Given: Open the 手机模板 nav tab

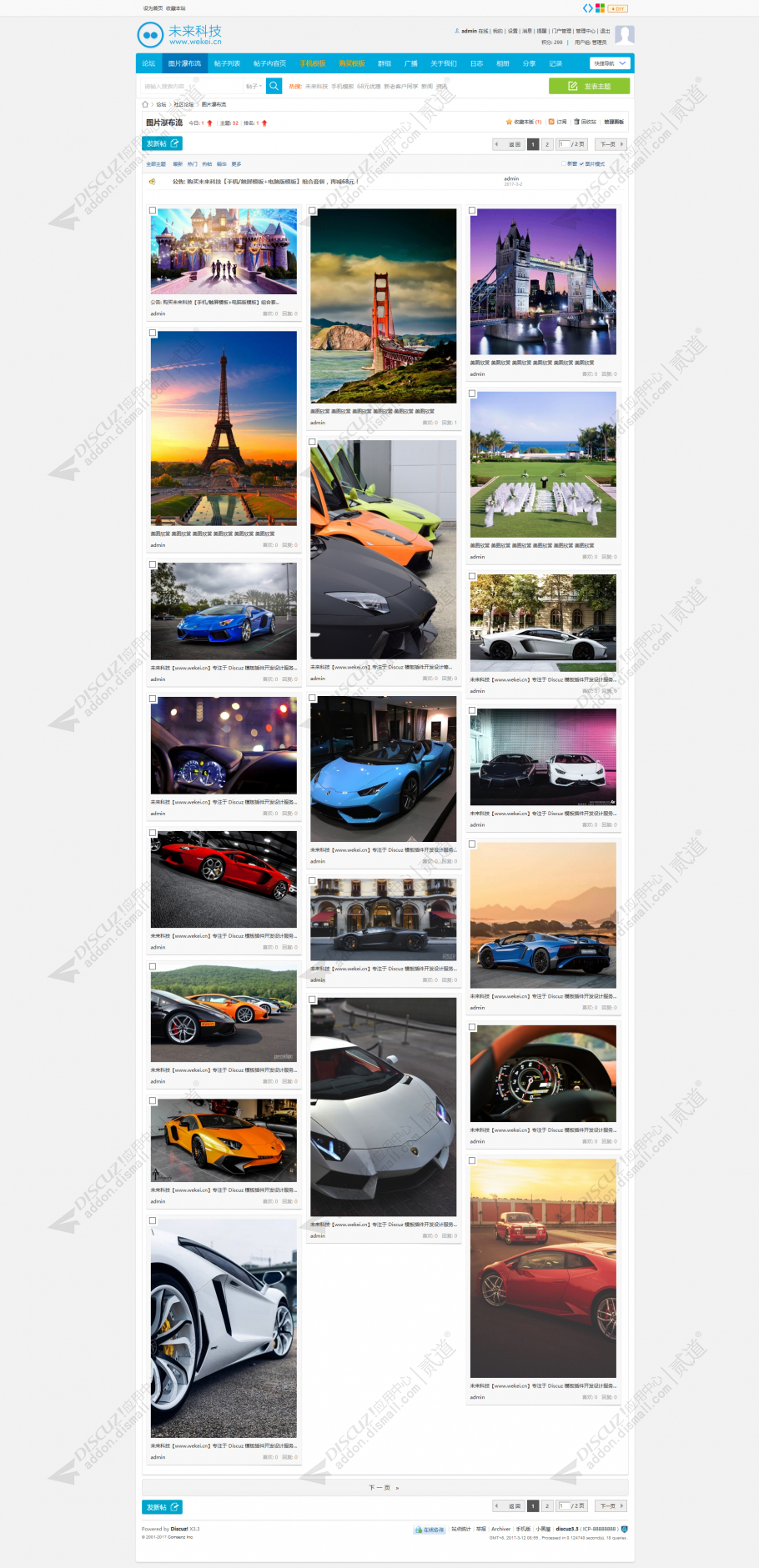Looking at the screenshot, I should click(313, 63).
